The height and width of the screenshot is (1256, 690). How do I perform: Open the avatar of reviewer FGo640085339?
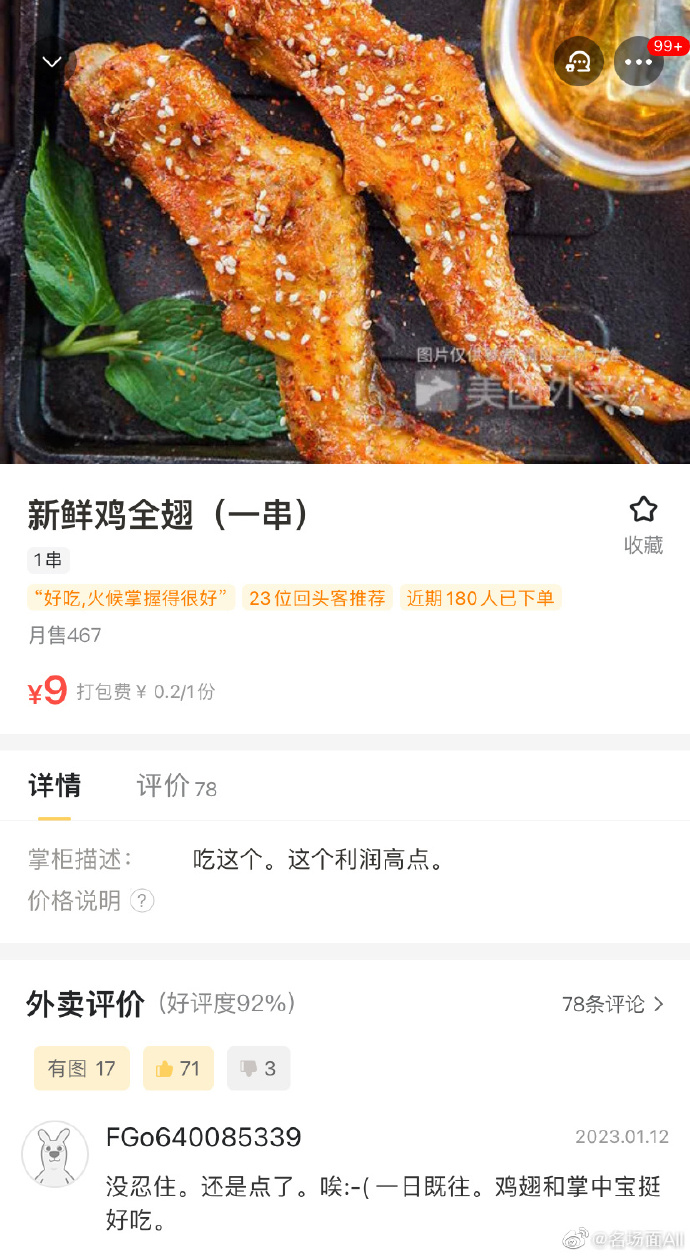coord(55,1154)
